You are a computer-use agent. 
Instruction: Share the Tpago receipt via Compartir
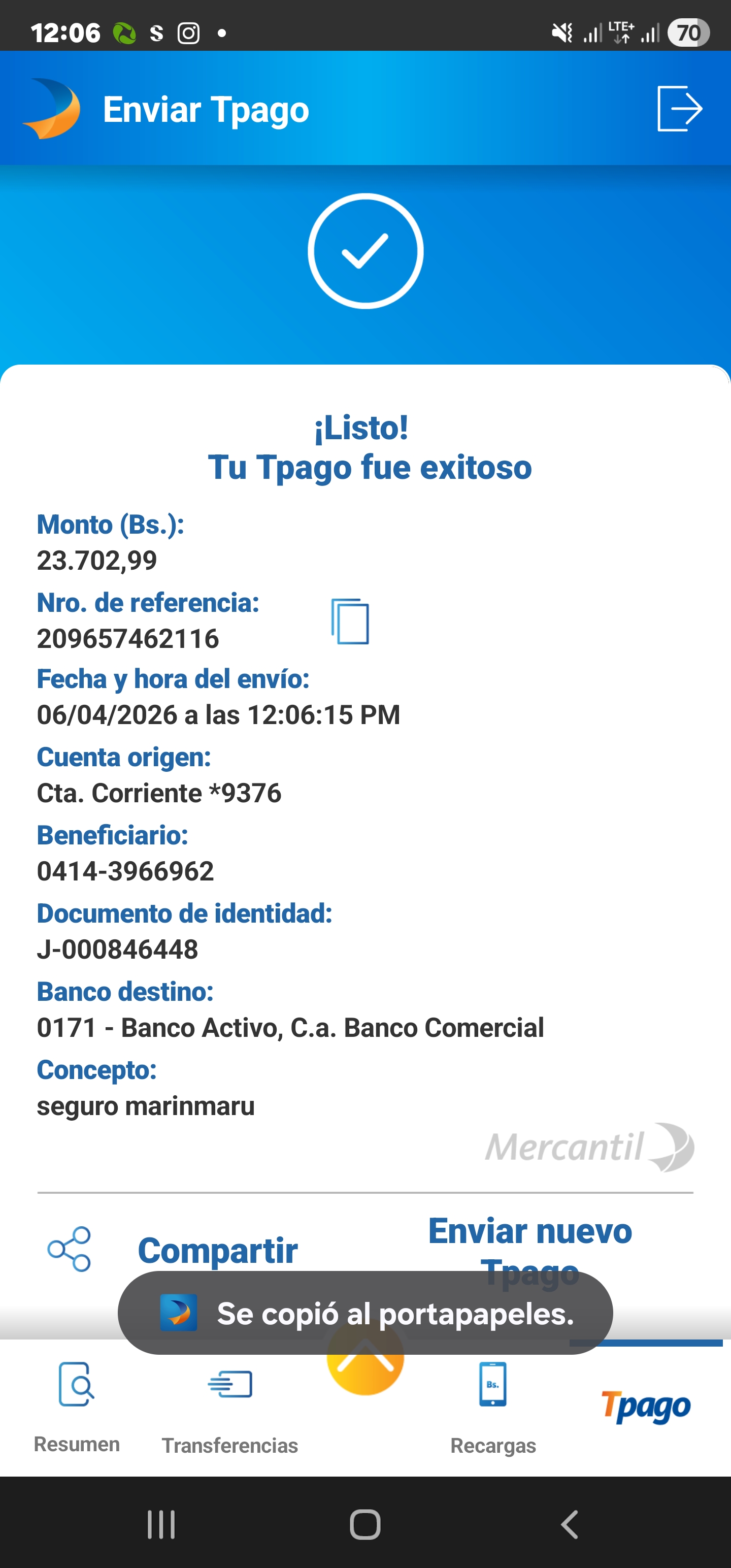174,1250
